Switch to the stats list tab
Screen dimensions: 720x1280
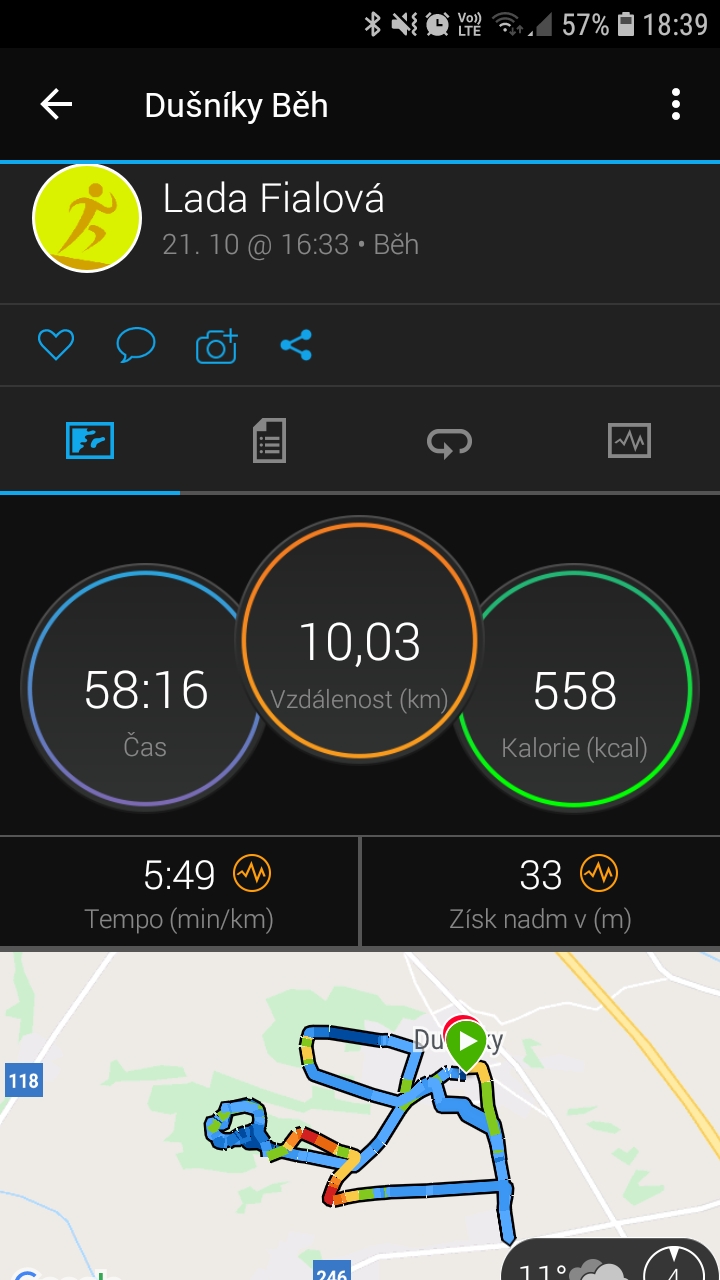click(270, 441)
